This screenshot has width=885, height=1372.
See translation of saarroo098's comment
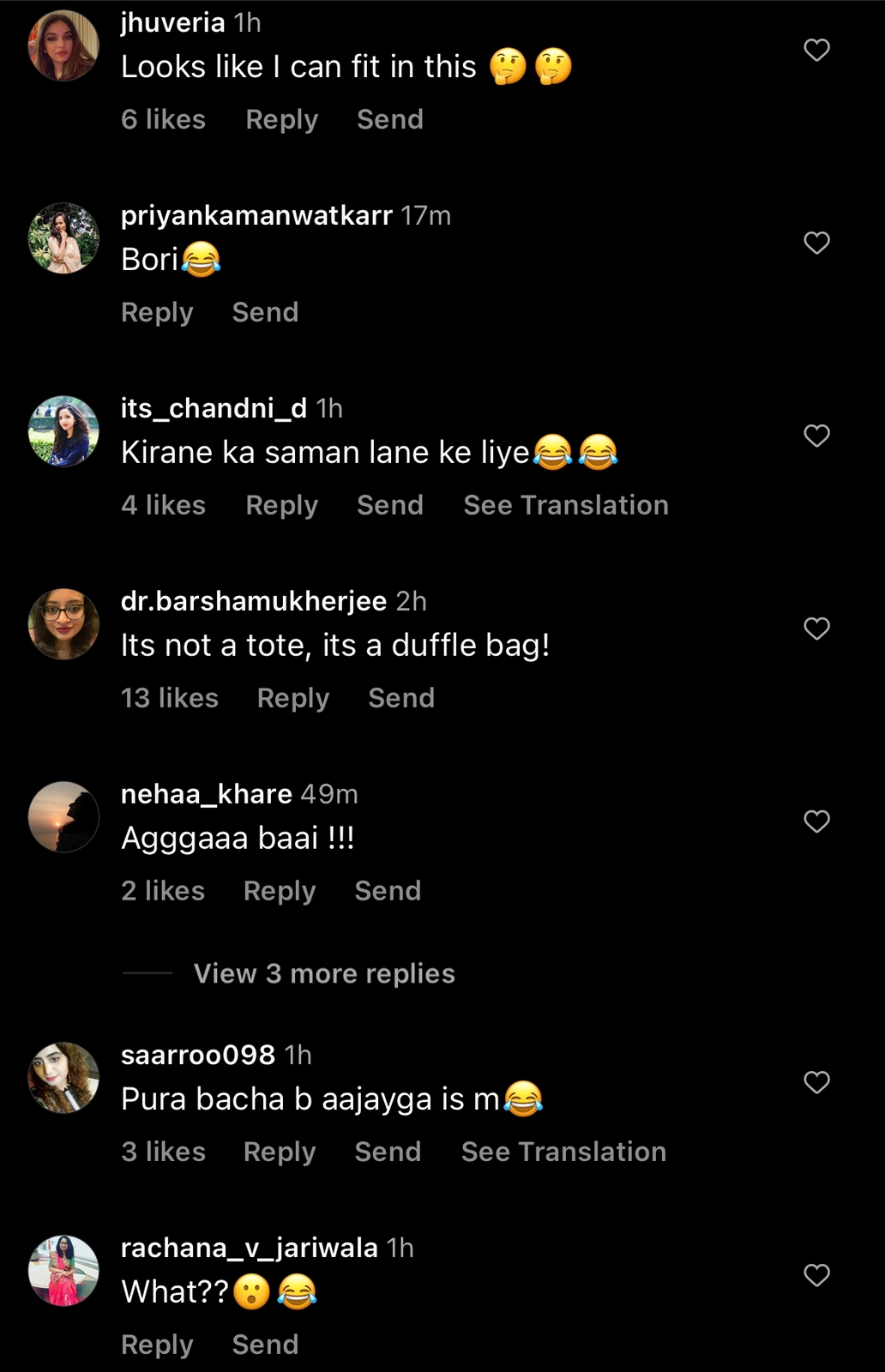(x=563, y=1152)
